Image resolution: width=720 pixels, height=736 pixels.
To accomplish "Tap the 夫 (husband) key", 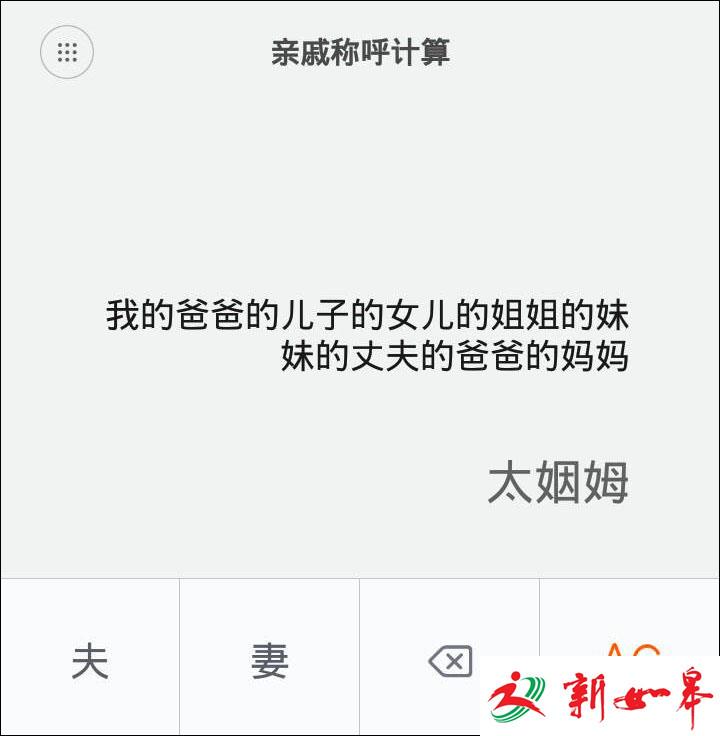I will coord(90,661).
